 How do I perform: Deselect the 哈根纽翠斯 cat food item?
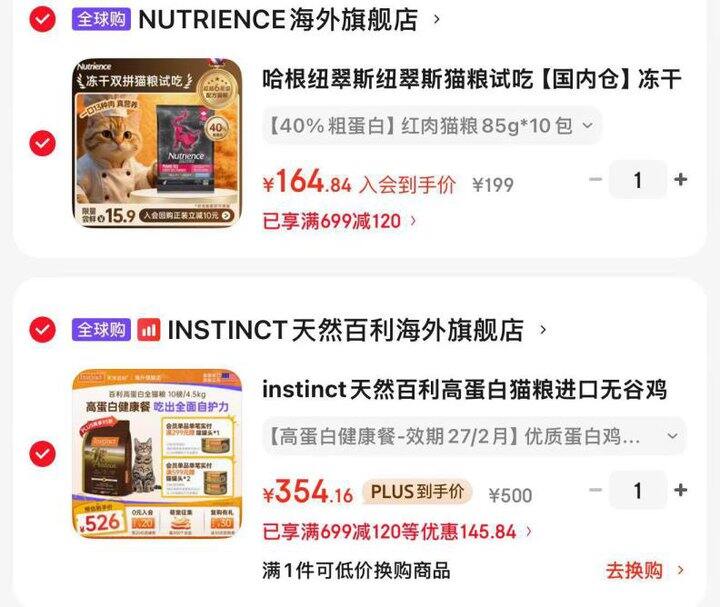pyautogui.click(x=43, y=143)
